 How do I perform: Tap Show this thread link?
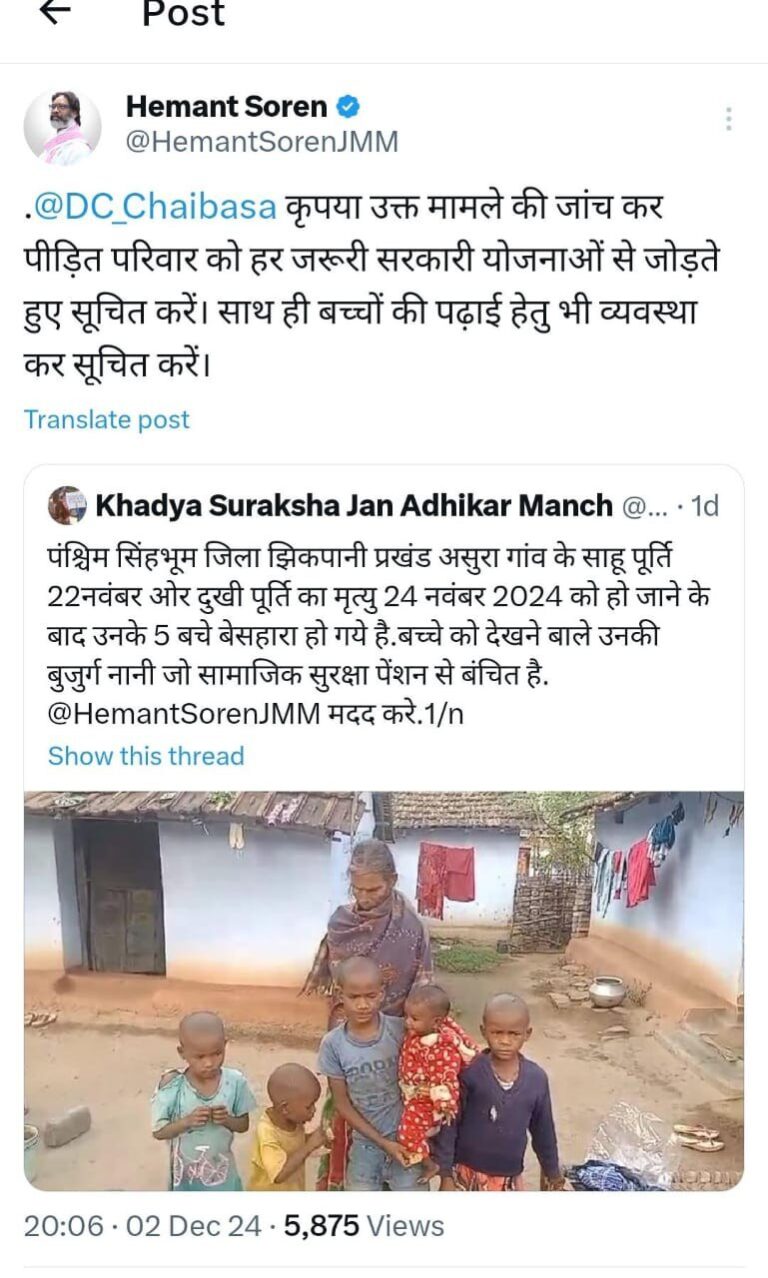pos(146,756)
